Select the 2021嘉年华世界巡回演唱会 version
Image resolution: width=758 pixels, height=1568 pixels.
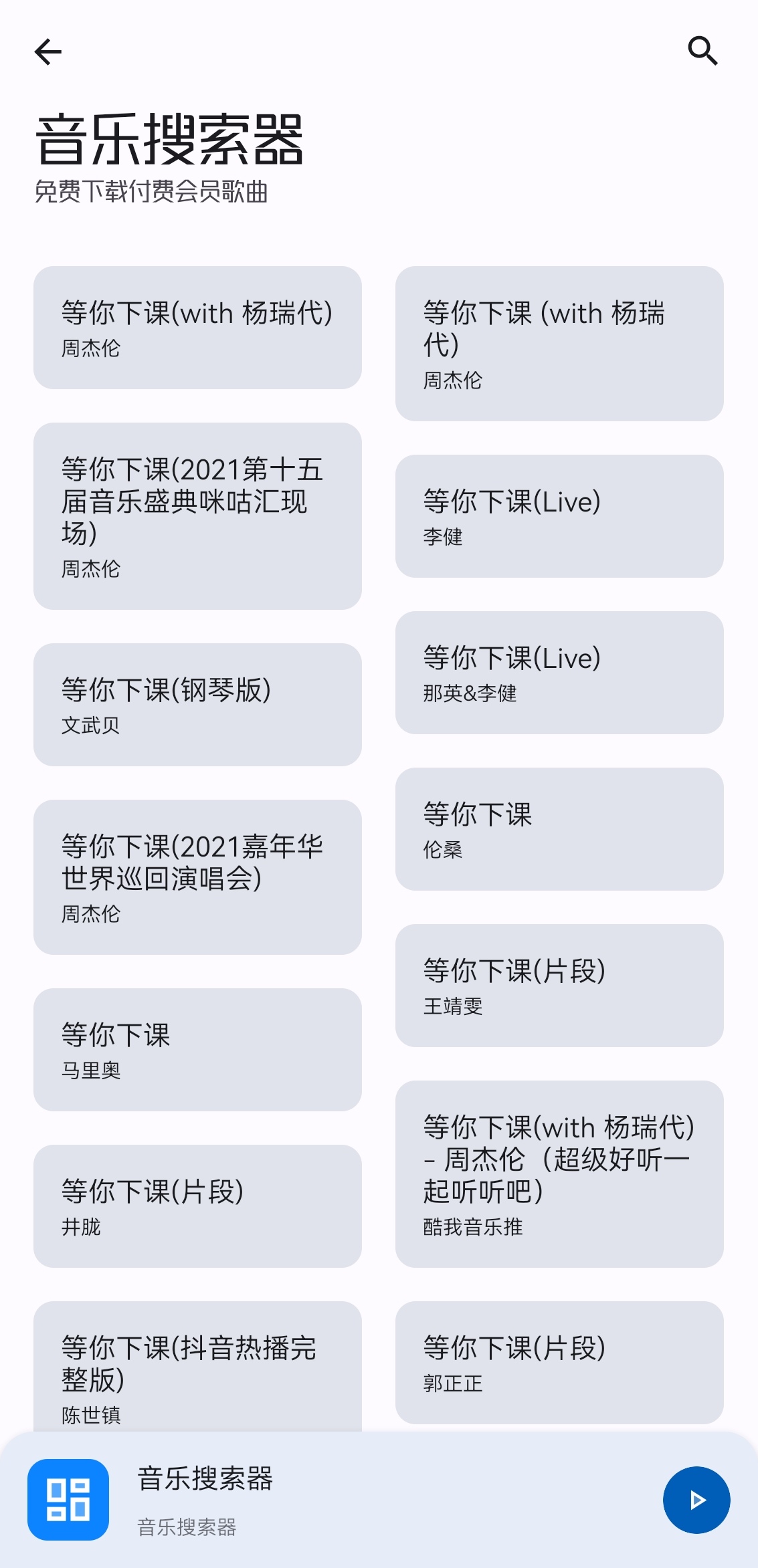(x=197, y=877)
